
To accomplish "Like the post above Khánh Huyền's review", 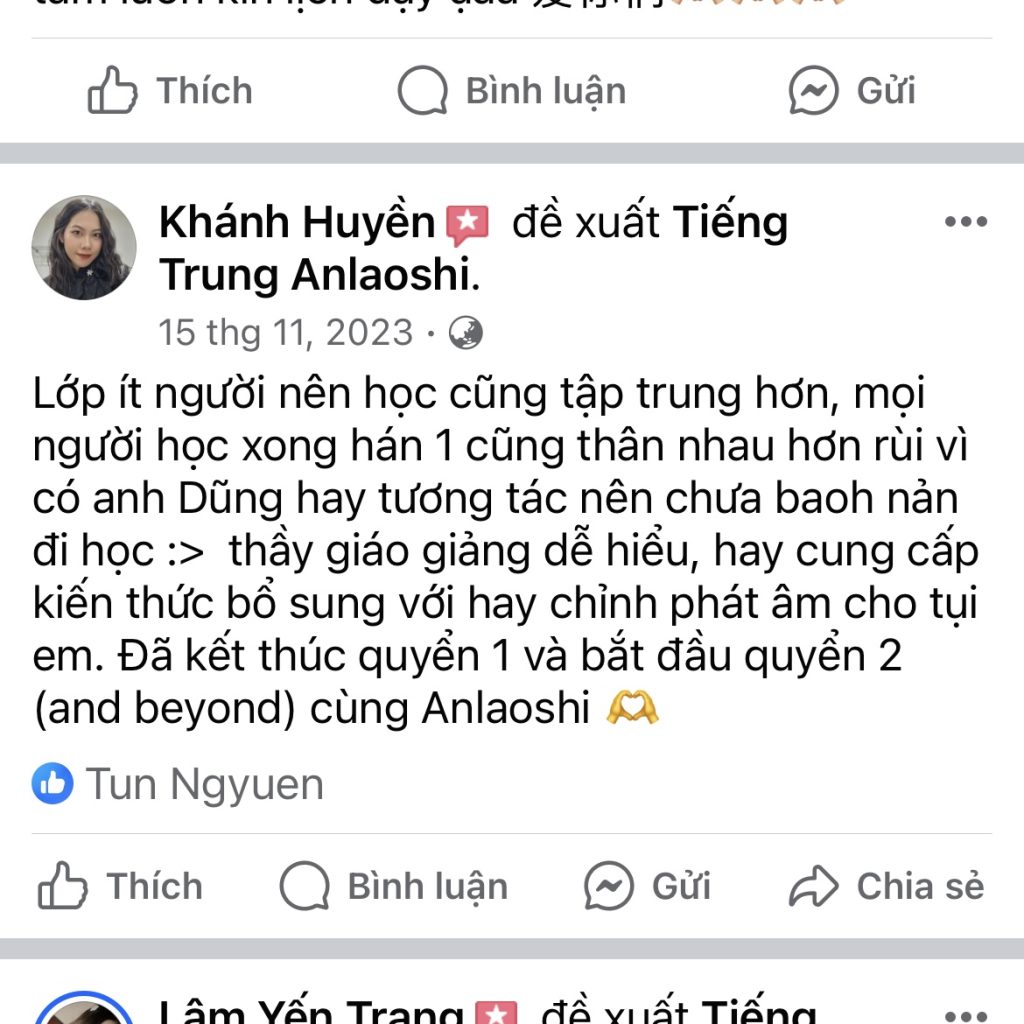I will (x=170, y=91).
